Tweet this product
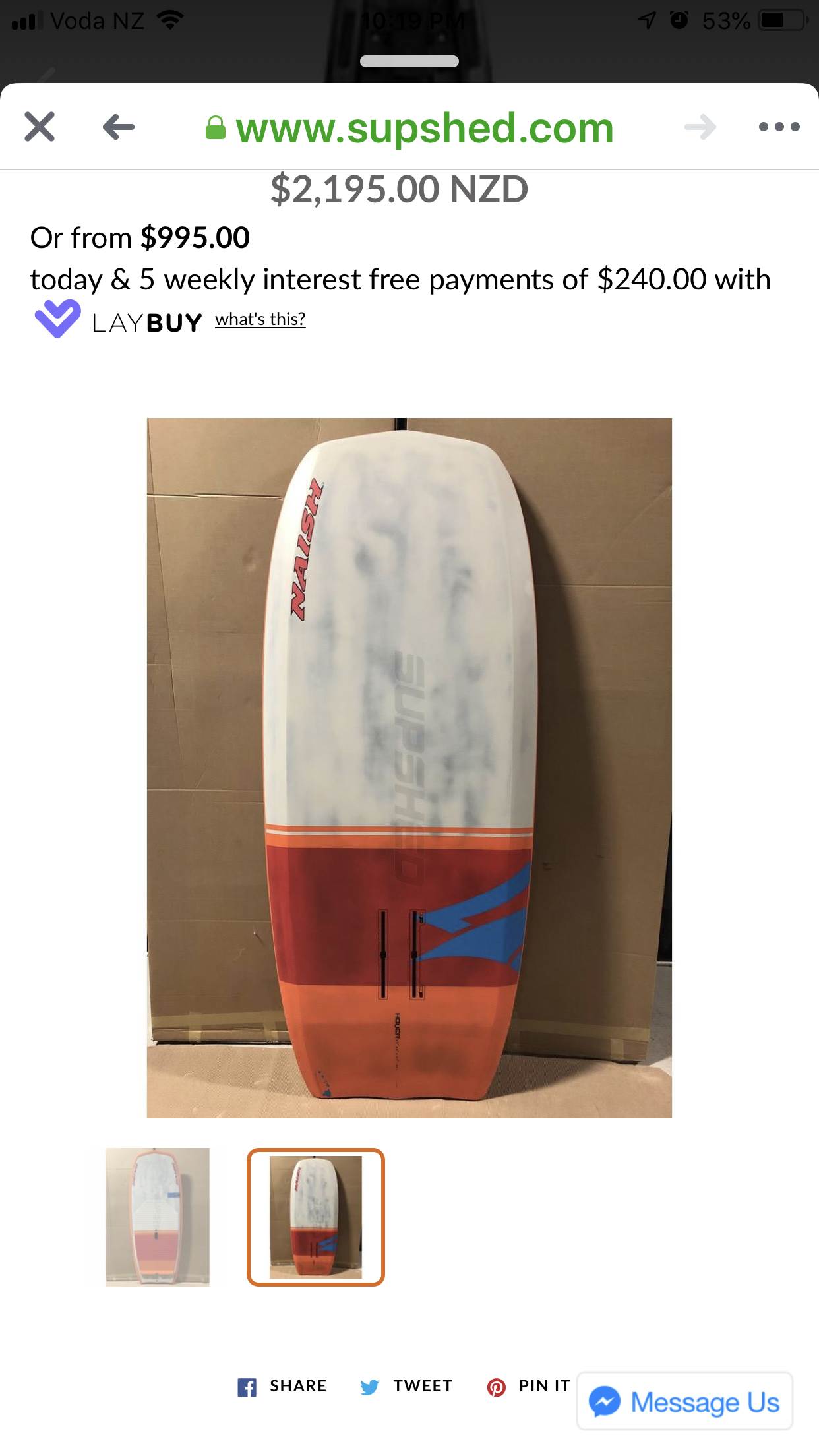The width and height of the screenshot is (819, 1456). 407,1386
